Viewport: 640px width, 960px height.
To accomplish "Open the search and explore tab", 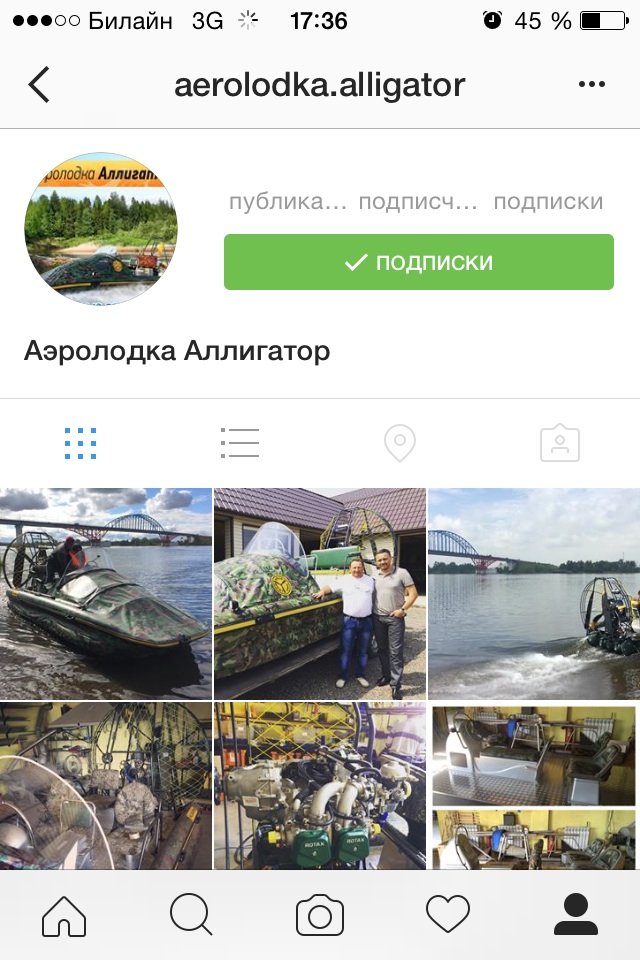I will (191, 916).
